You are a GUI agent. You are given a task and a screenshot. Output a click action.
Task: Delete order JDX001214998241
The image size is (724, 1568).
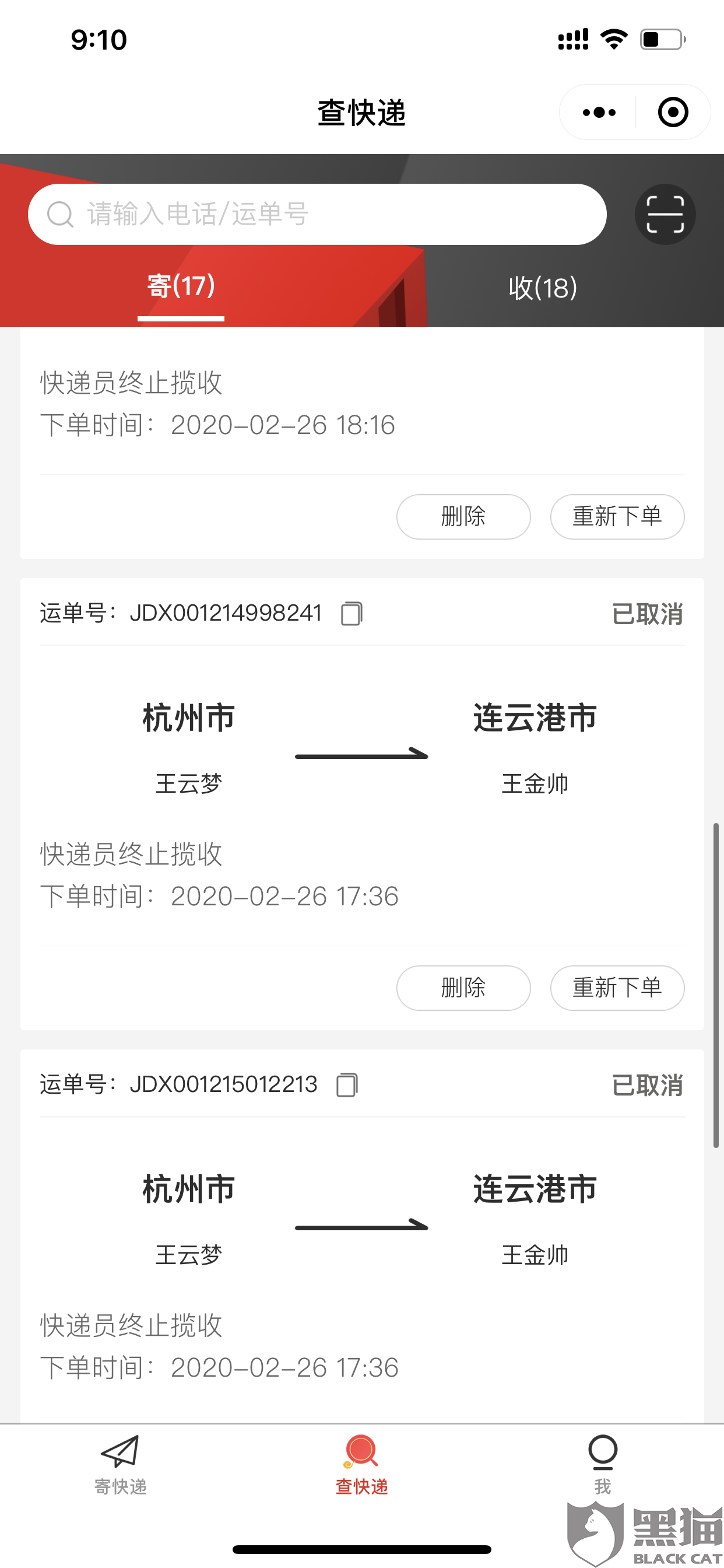coord(463,988)
